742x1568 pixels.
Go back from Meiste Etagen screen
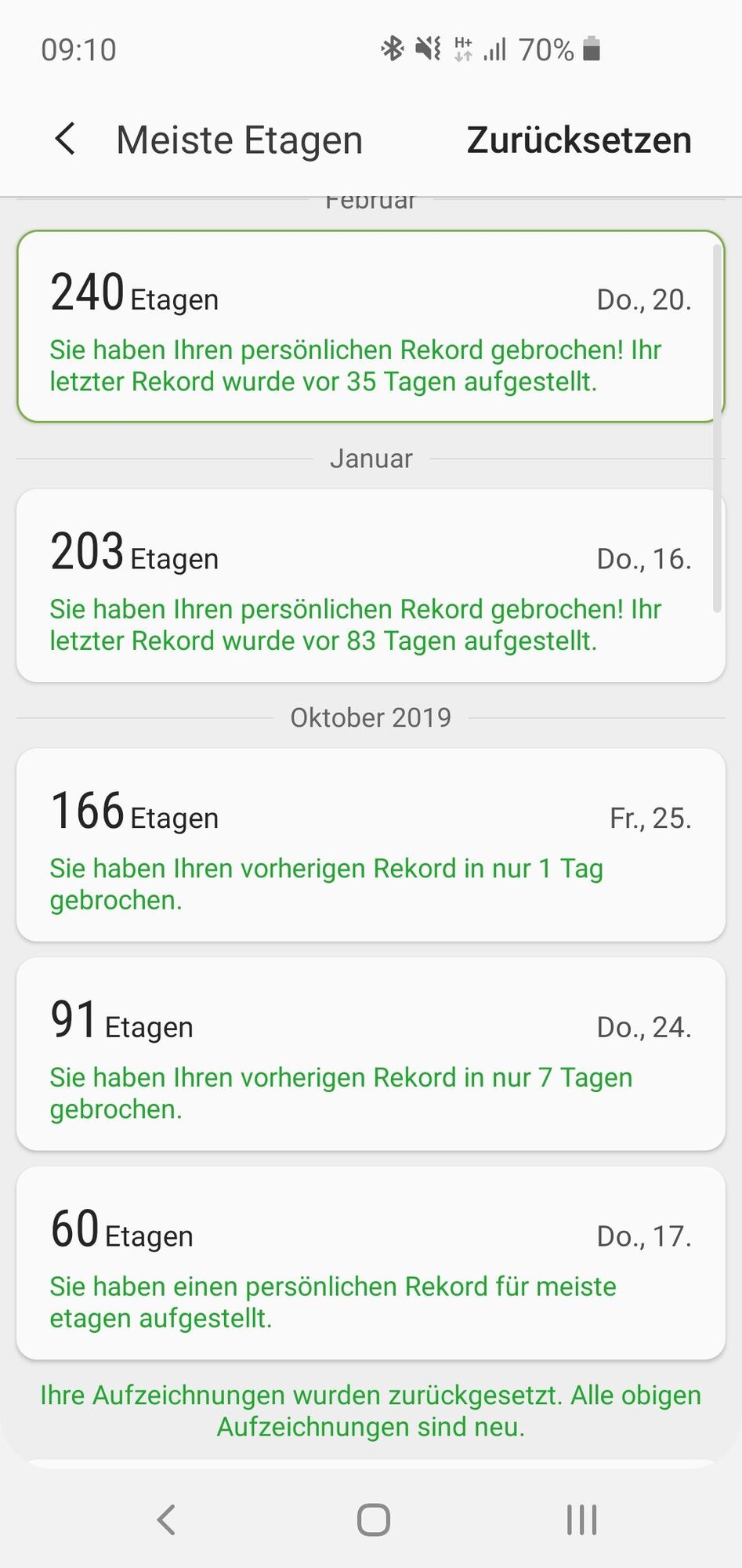tap(66, 140)
